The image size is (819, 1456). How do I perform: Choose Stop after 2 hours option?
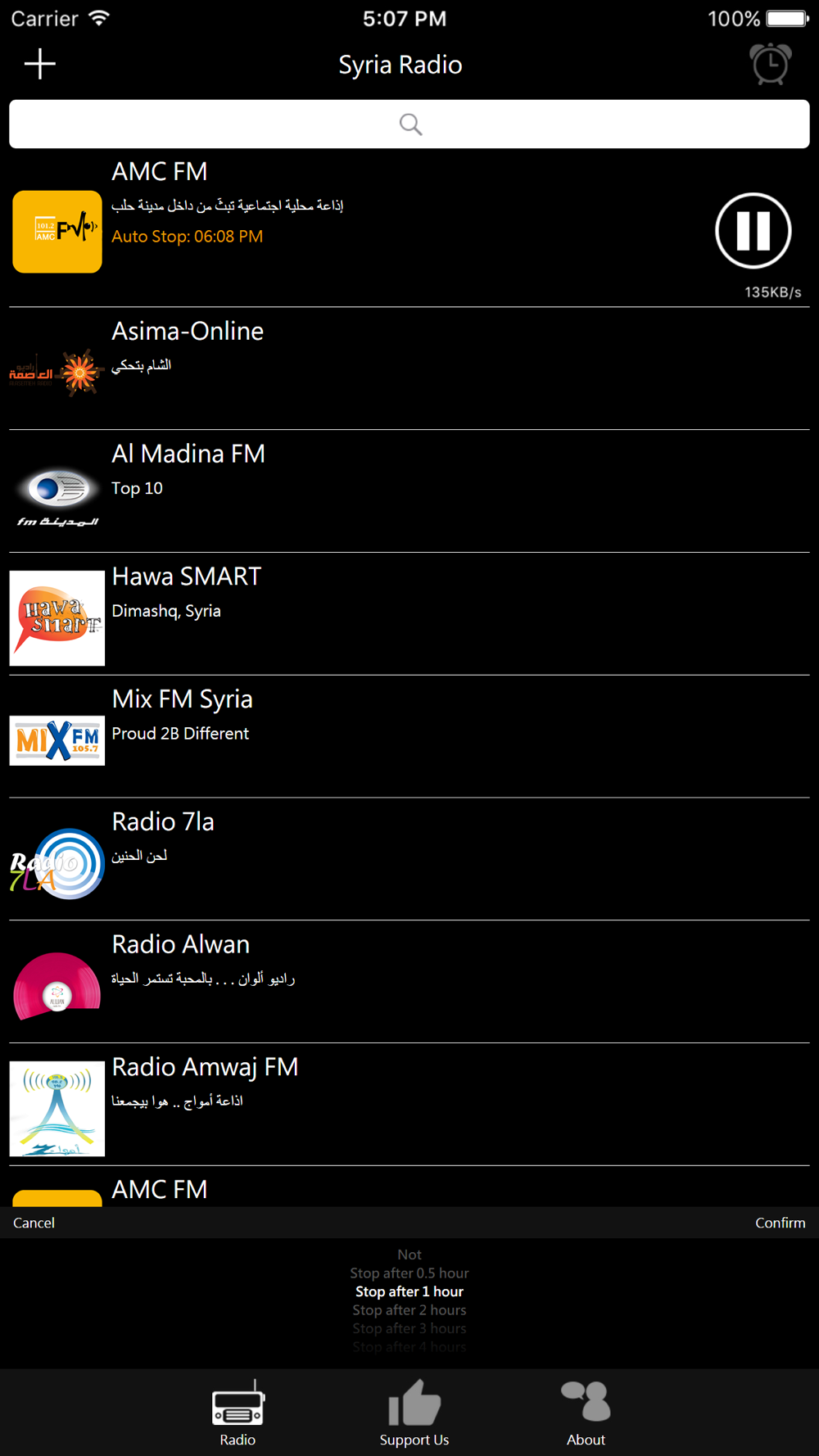click(409, 1310)
